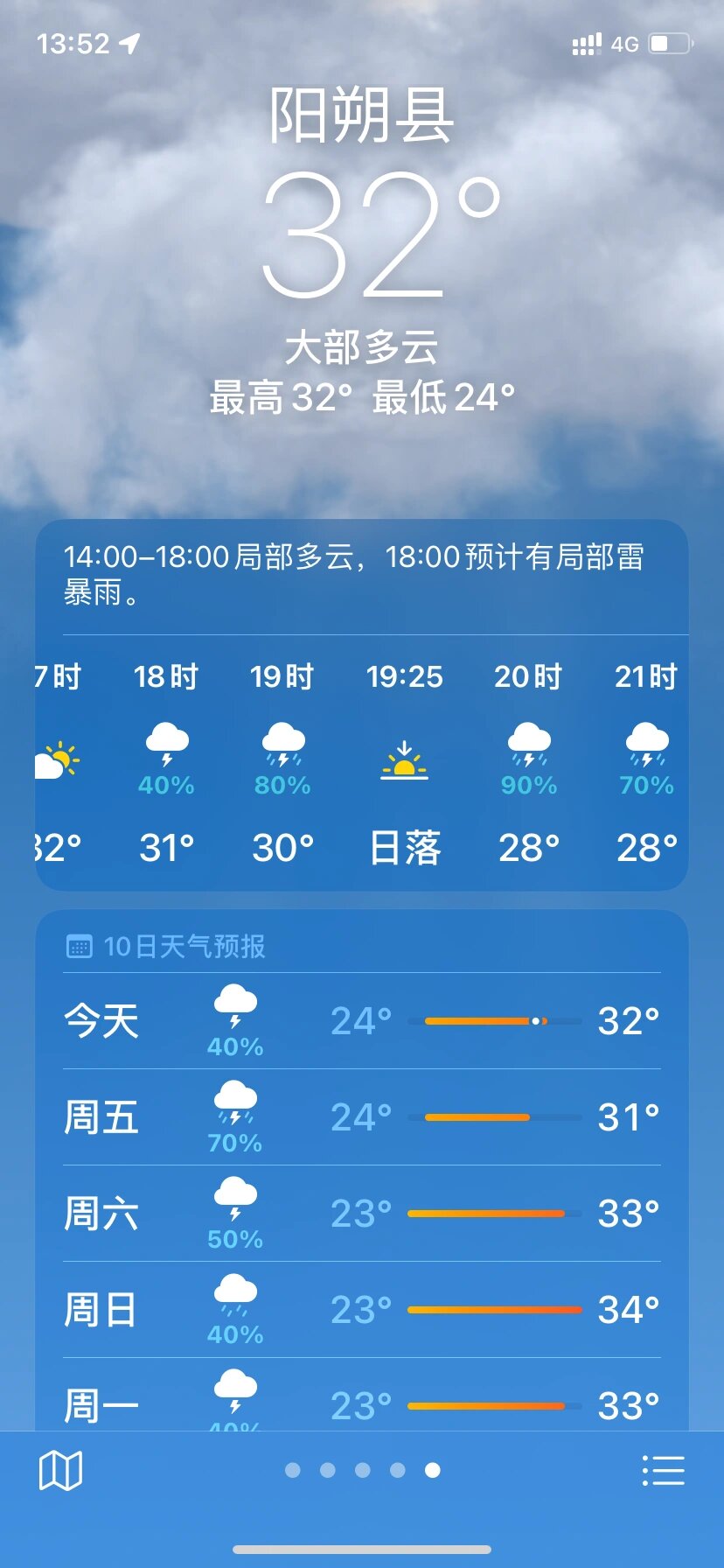The width and height of the screenshot is (724, 1568).
Task: Tap the page indicator dots
Action: click(362, 1470)
